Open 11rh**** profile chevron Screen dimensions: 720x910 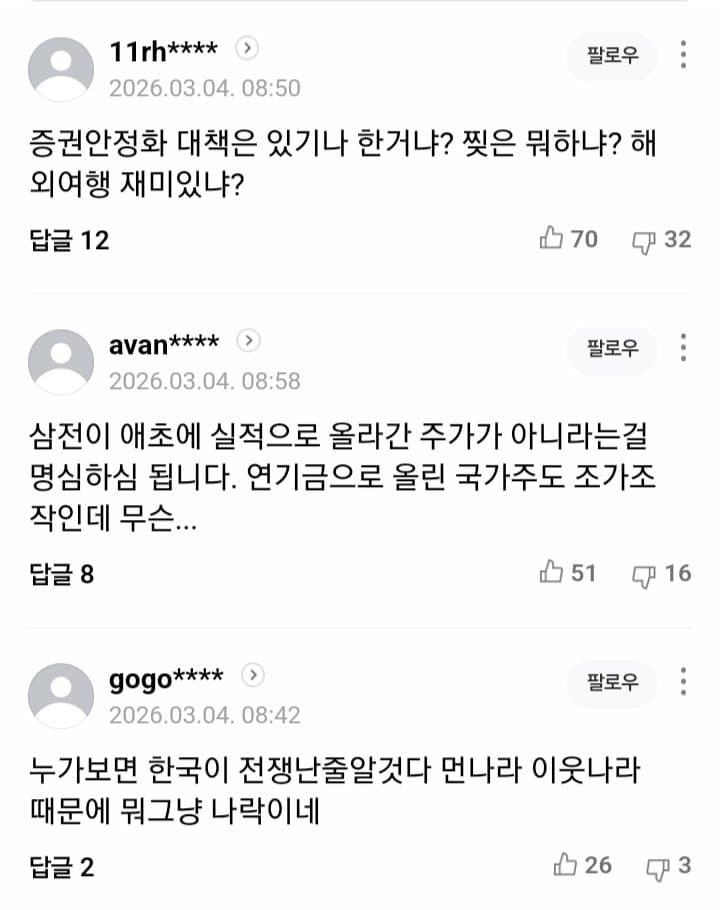coord(248,47)
